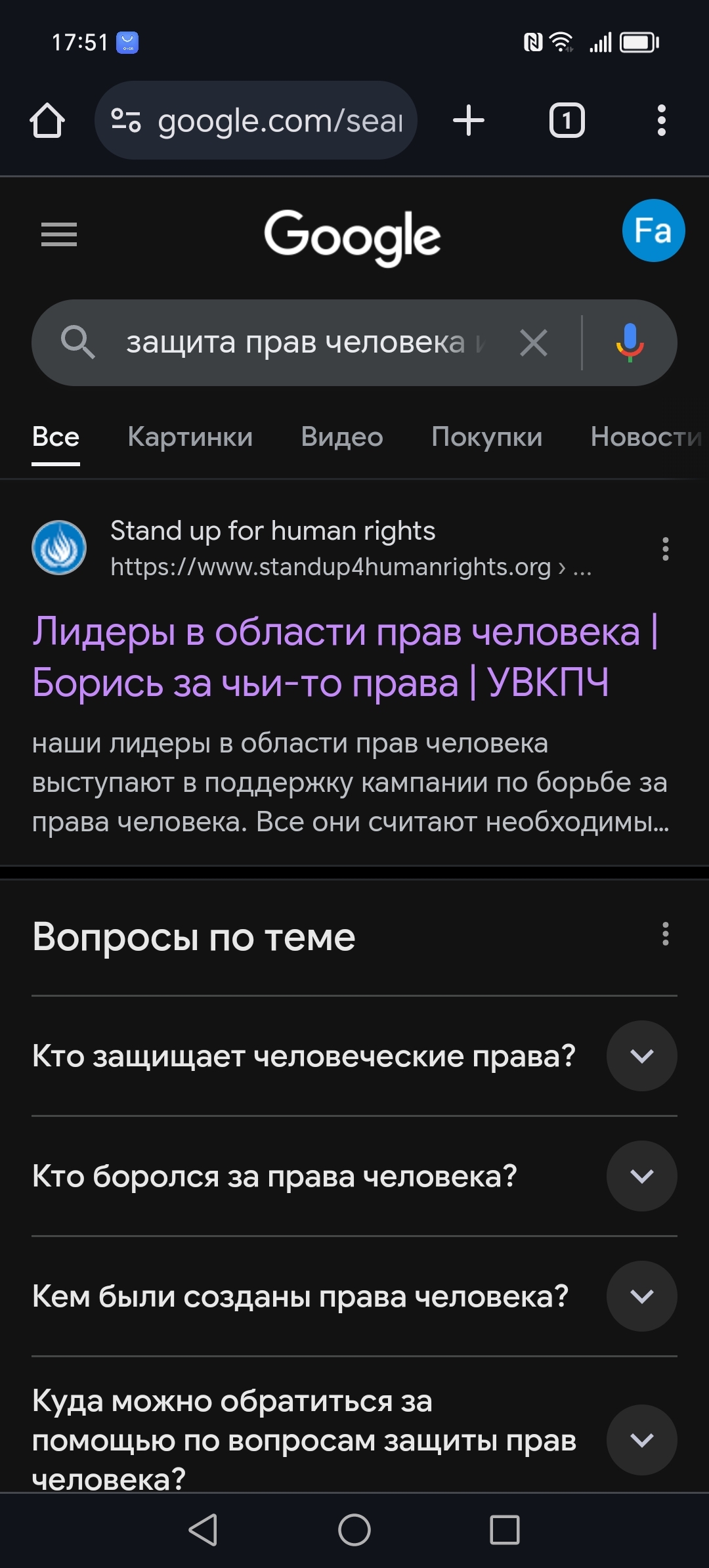Switch to the Картинки tab
The height and width of the screenshot is (1568, 709).
(x=190, y=437)
